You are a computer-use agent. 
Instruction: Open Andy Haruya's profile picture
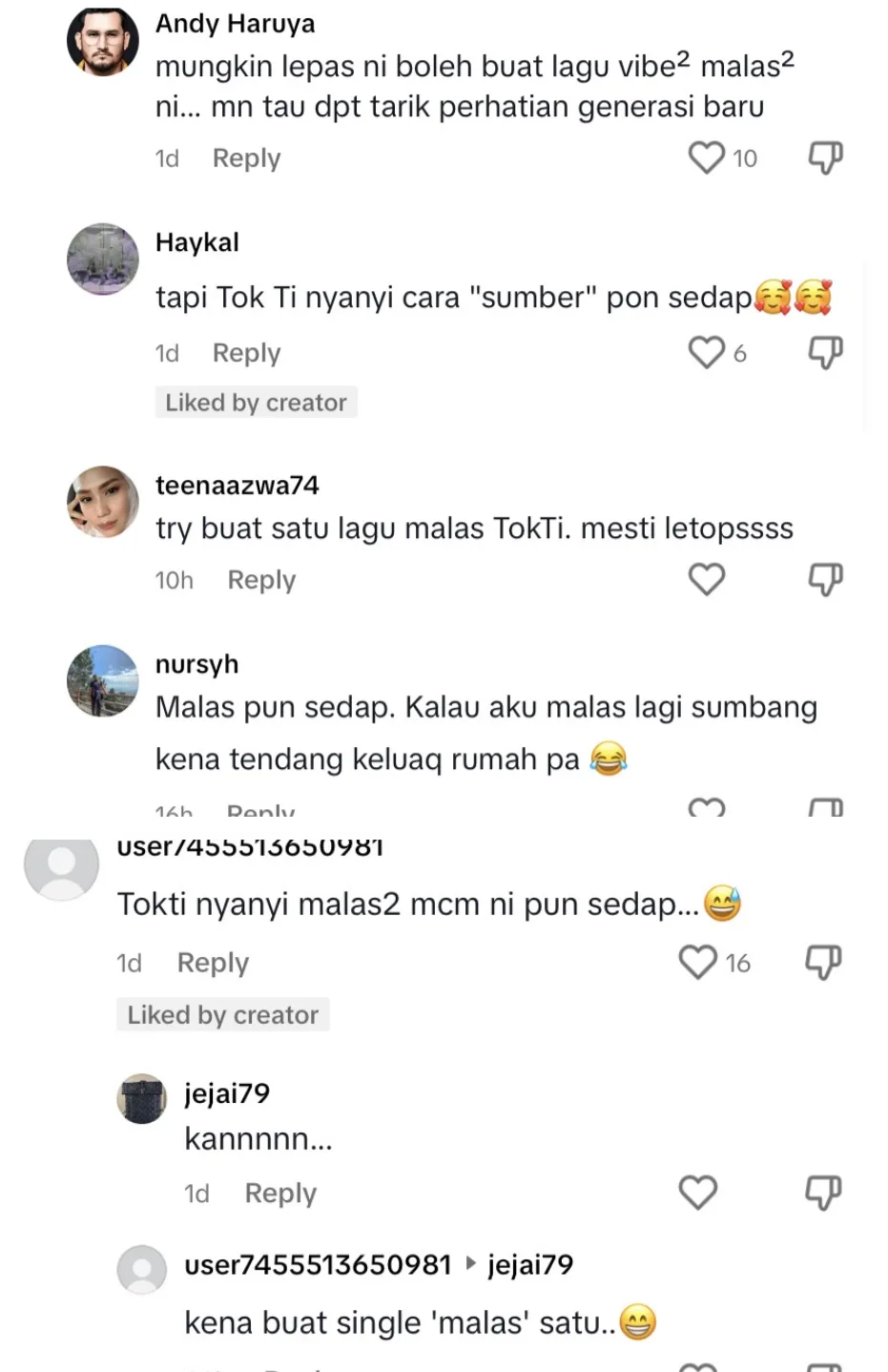pyautogui.click(x=103, y=42)
